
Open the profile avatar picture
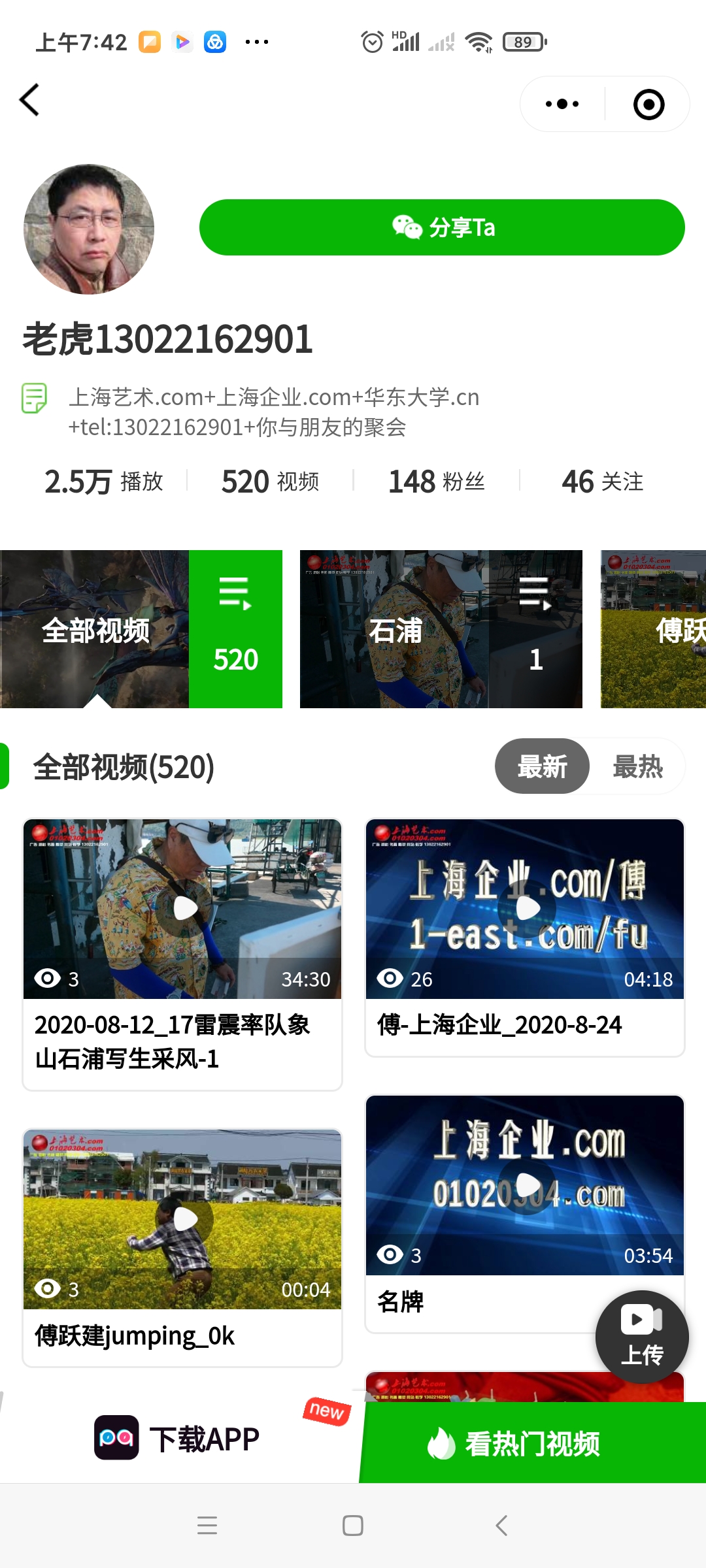pos(89,229)
